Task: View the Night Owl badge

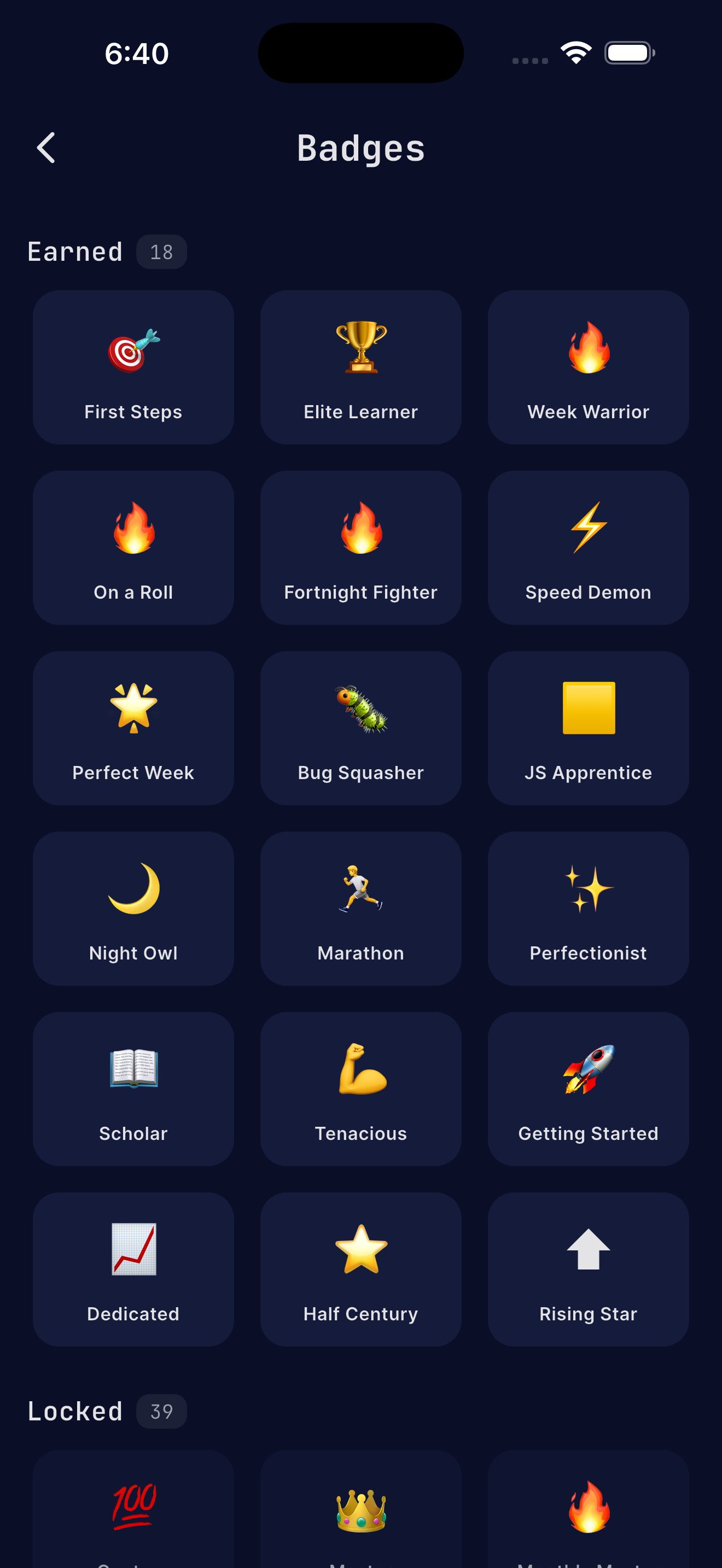Action: click(133, 908)
